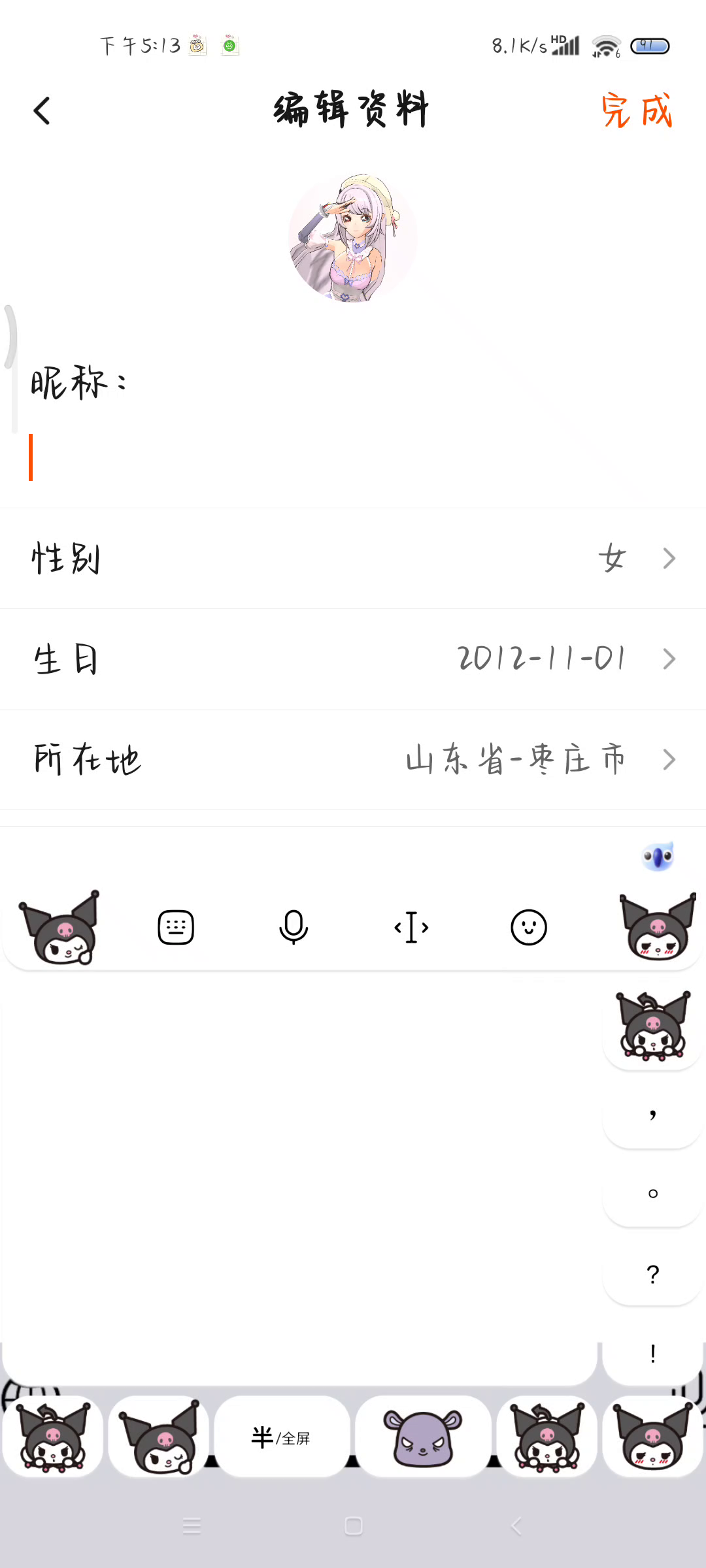
Task: Change the profile avatar picture
Action: pos(353,238)
